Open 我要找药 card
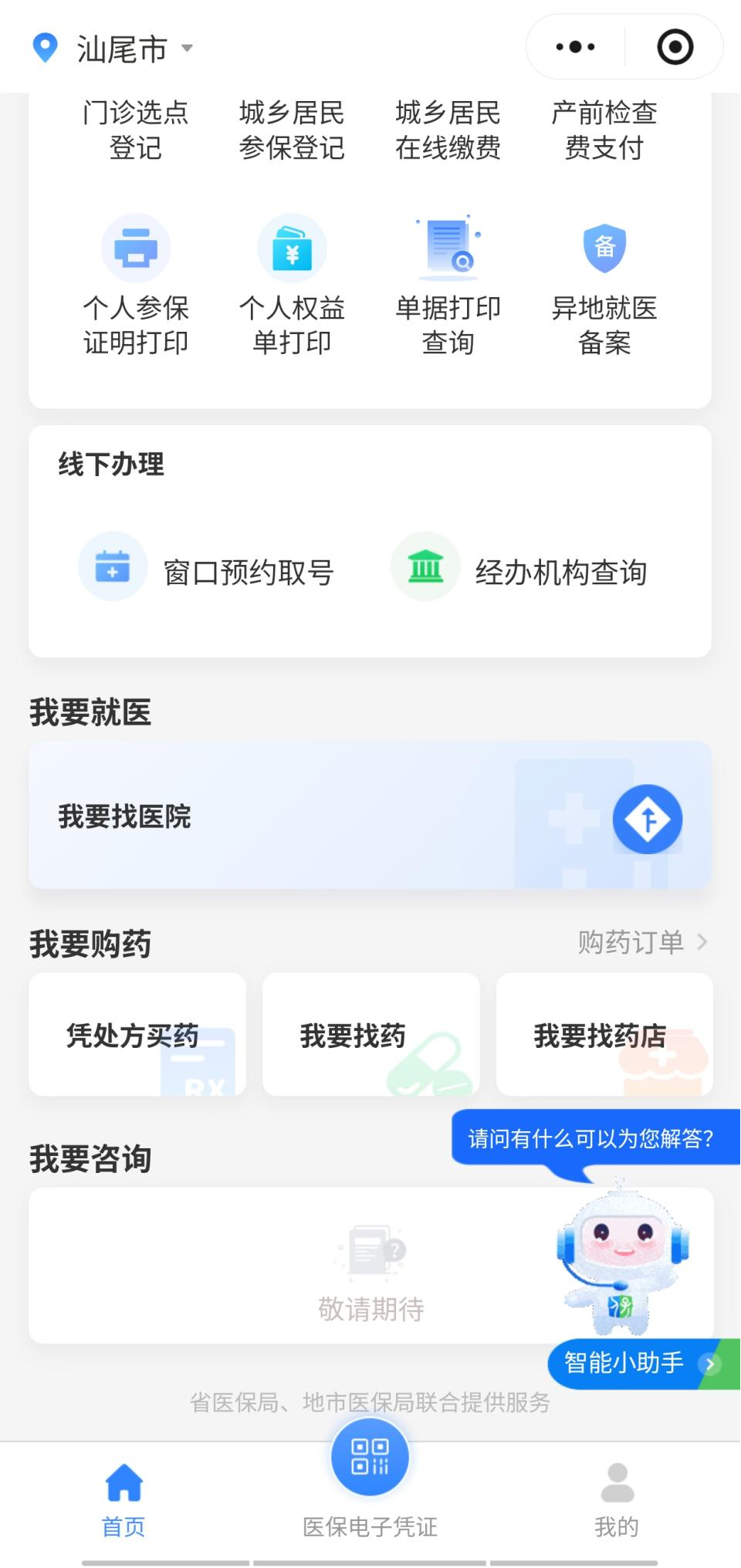This screenshot has width=741, height=1568. 370,1035
